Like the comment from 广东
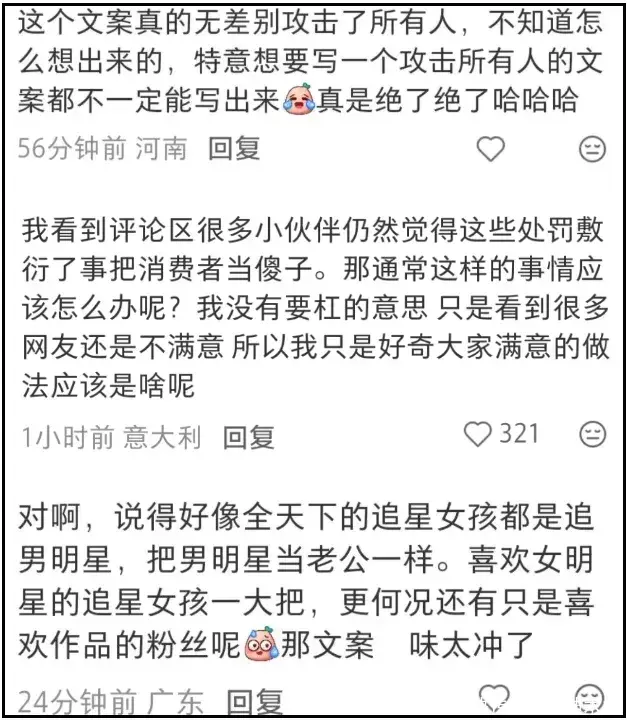Viewport: 627px width, 721px height. (495, 698)
